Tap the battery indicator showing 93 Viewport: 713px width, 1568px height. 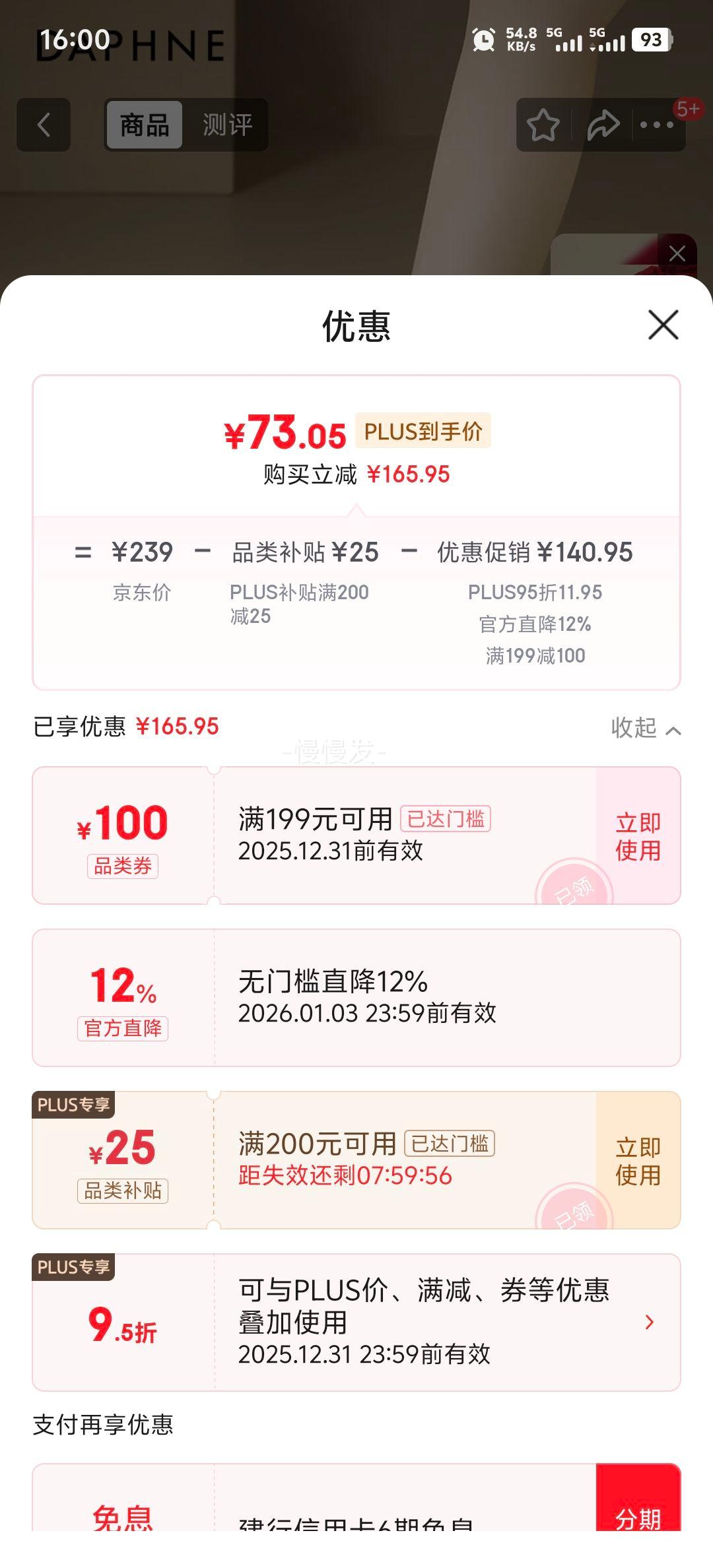650,41
